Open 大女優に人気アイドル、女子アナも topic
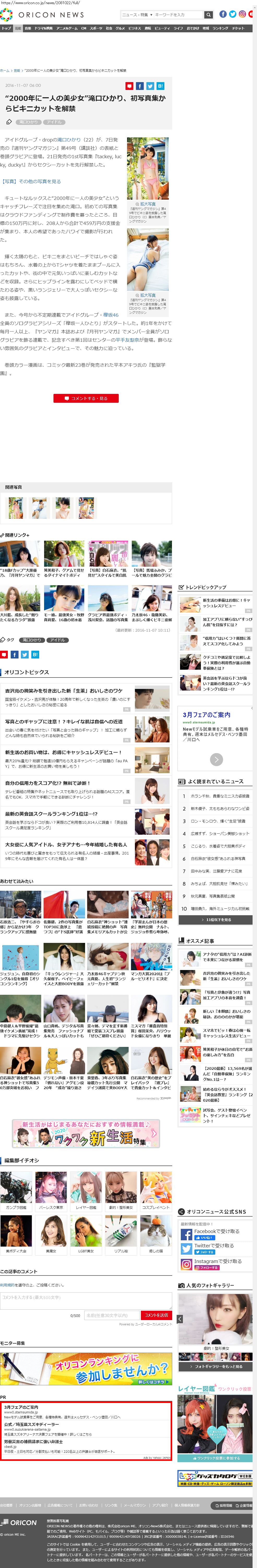 pos(66,844)
